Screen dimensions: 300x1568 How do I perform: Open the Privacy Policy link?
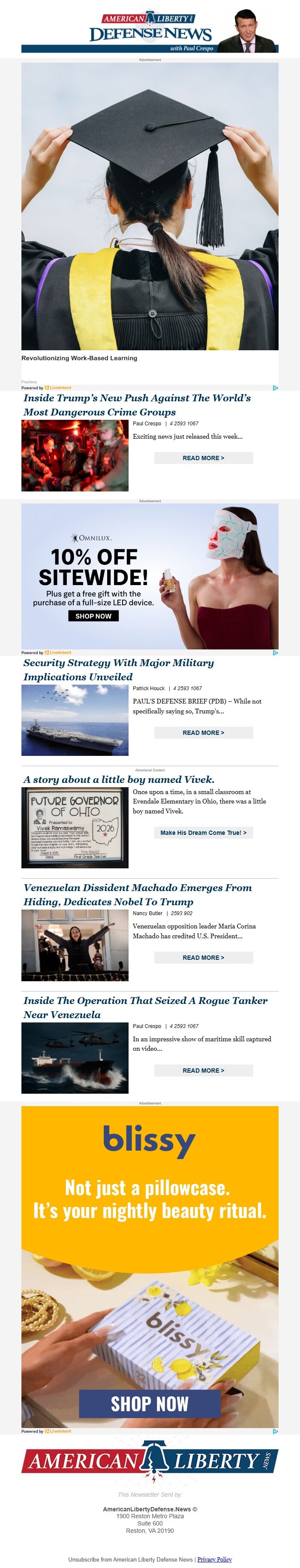(214, 1559)
